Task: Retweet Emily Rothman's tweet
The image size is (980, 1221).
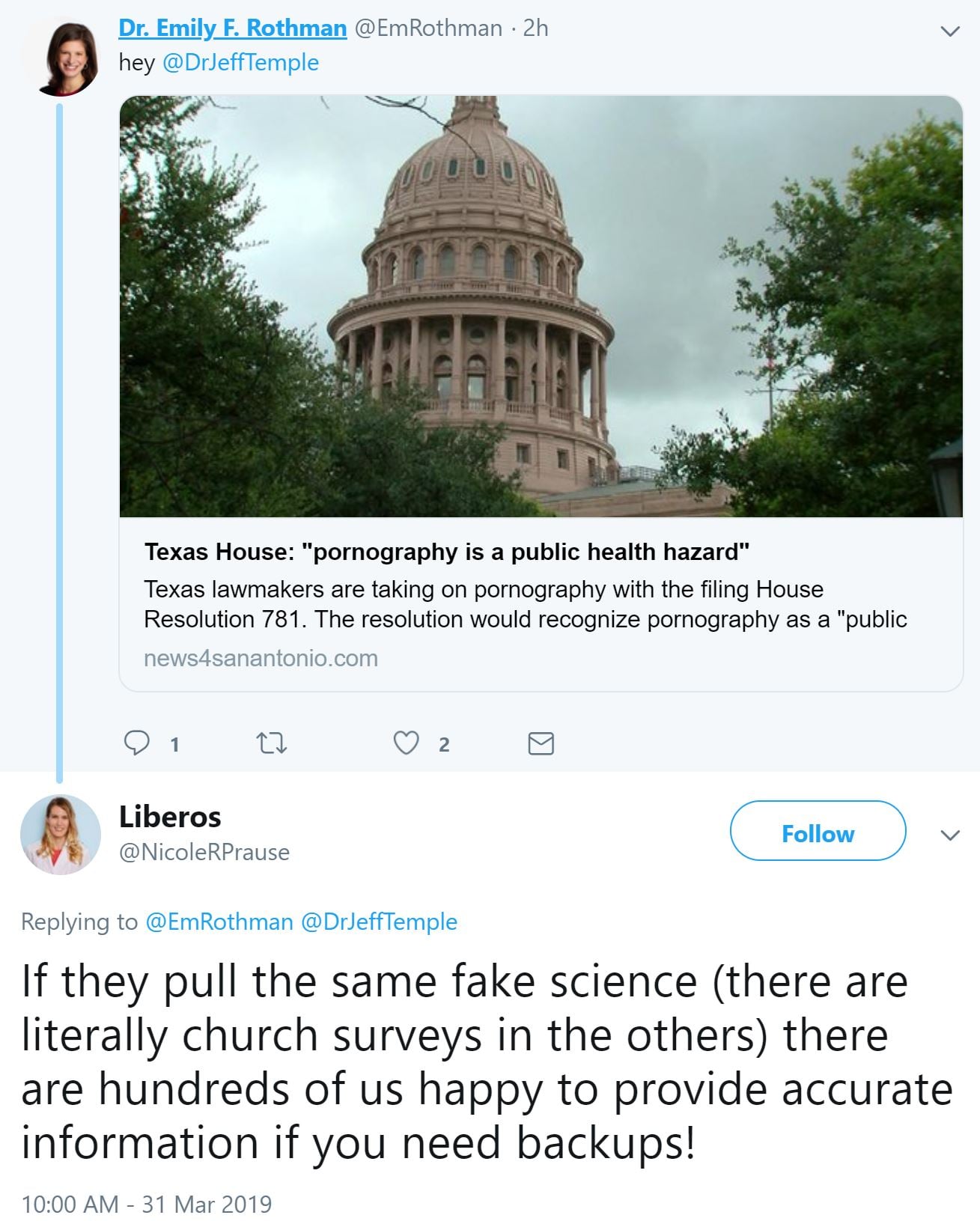Action: click(x=271, y=743)
